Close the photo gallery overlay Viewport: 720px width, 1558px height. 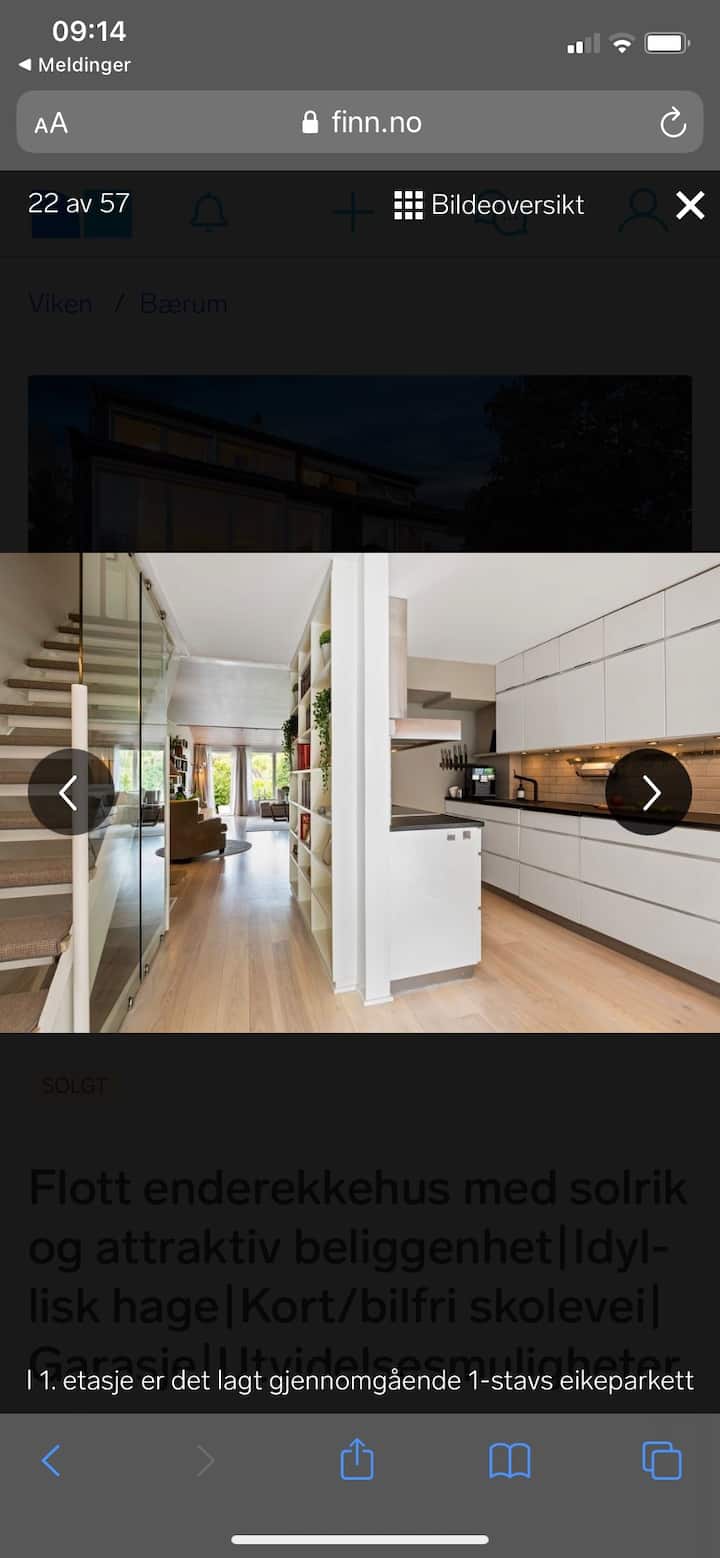click(690, 206)
